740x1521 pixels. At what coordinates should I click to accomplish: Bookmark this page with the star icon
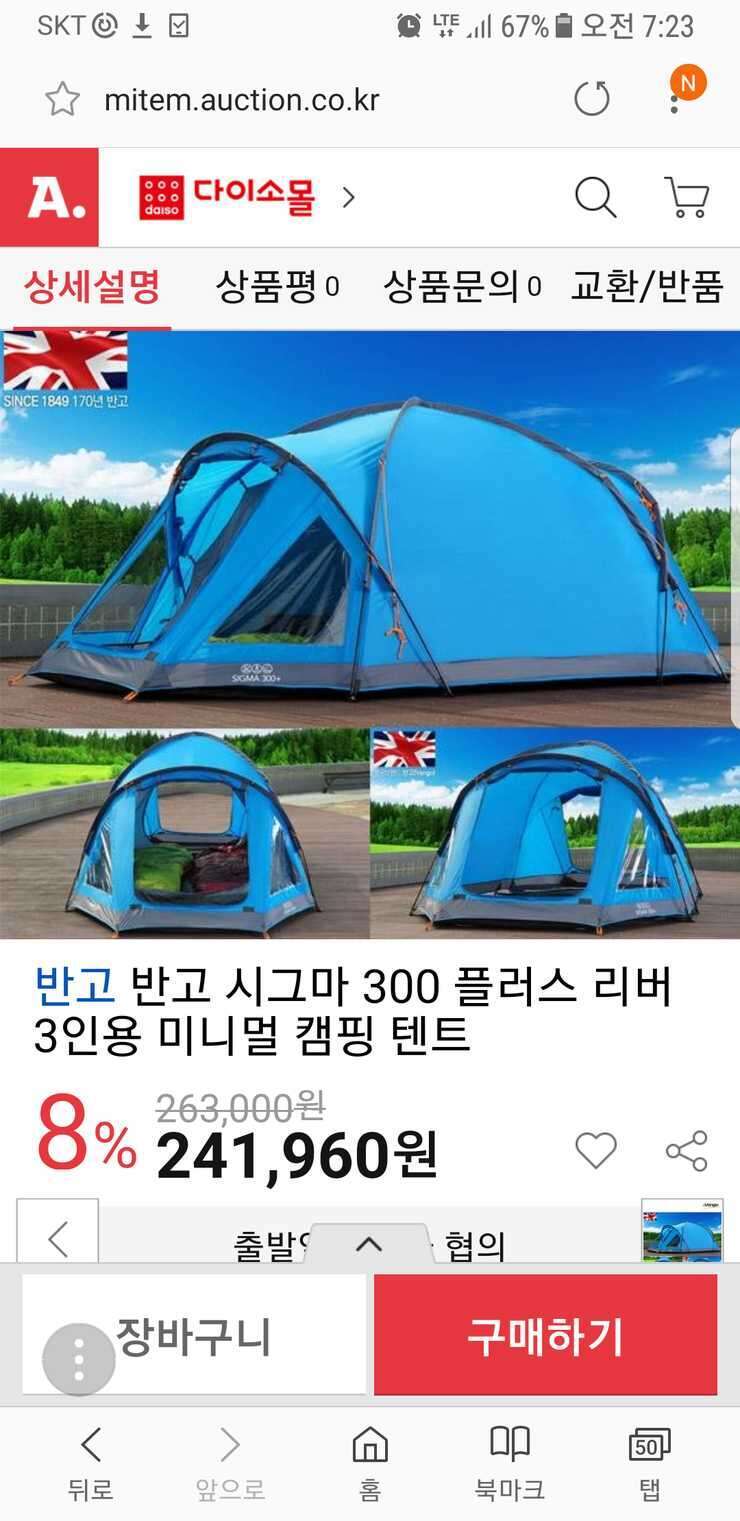[63, 99]
